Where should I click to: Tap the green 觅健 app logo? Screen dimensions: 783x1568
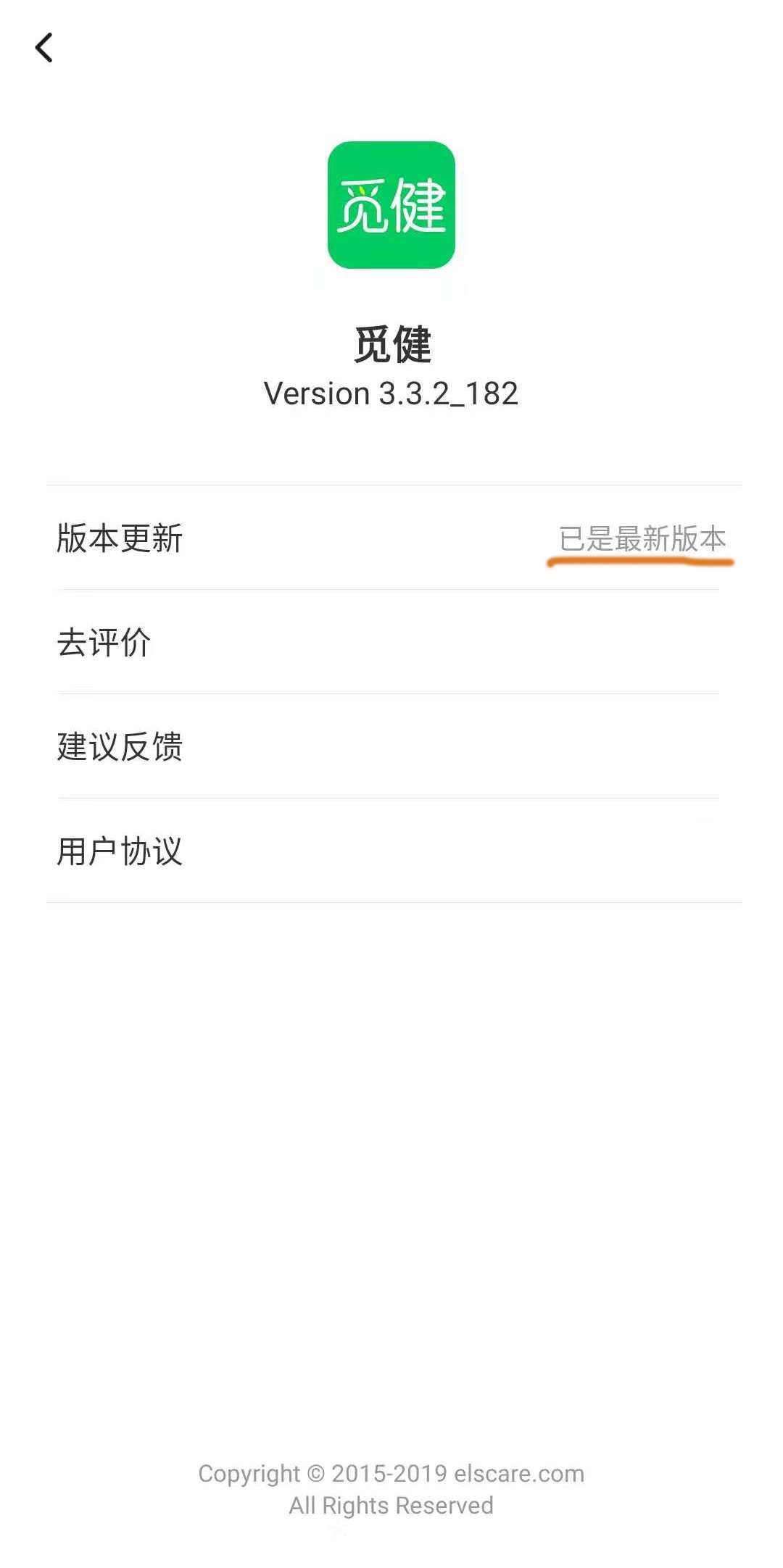[391, 204]
